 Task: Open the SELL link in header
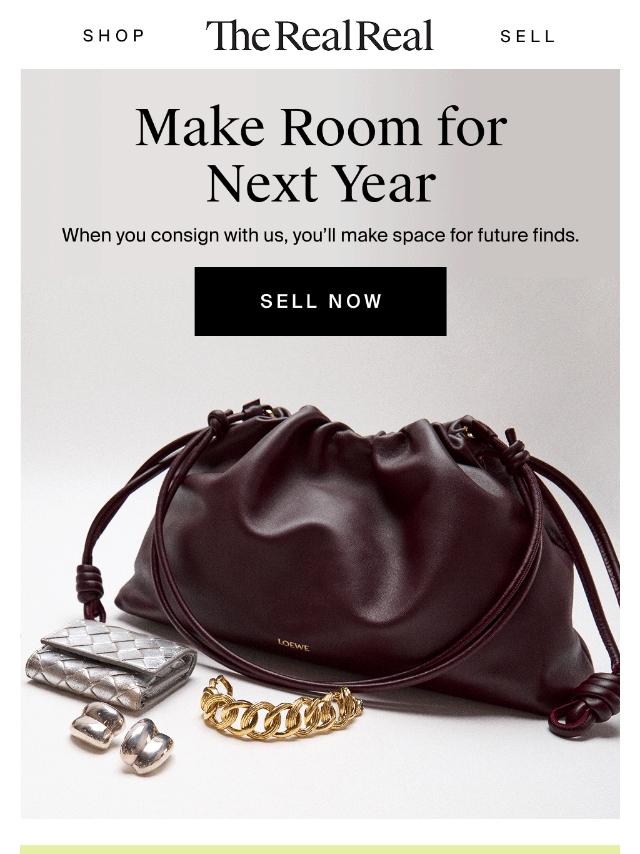tap(527, 36)
